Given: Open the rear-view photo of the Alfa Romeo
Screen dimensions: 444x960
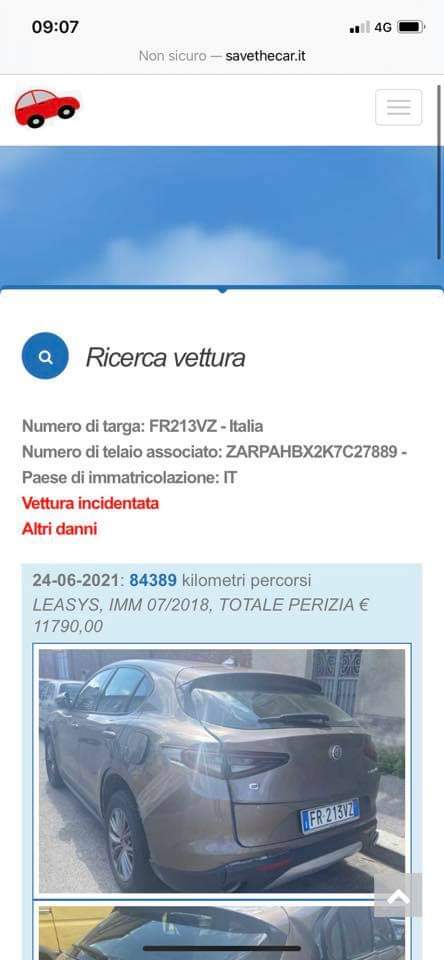Looking at the screenshot, I should tap(222, 771).
